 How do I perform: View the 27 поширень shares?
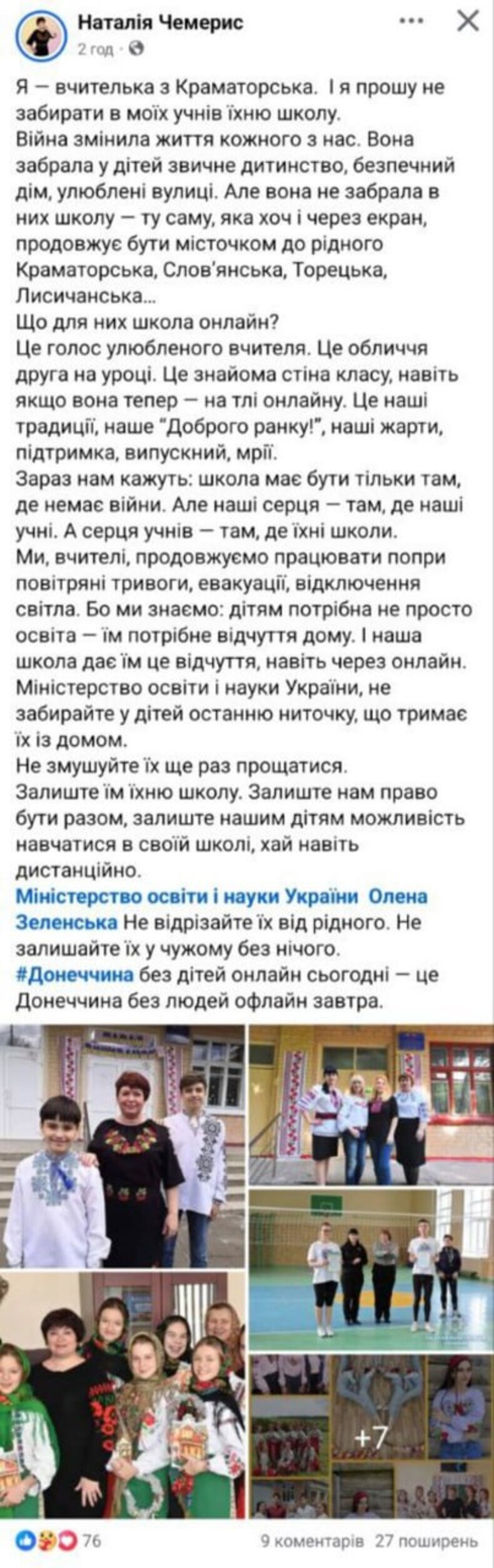coord(426,1542)
